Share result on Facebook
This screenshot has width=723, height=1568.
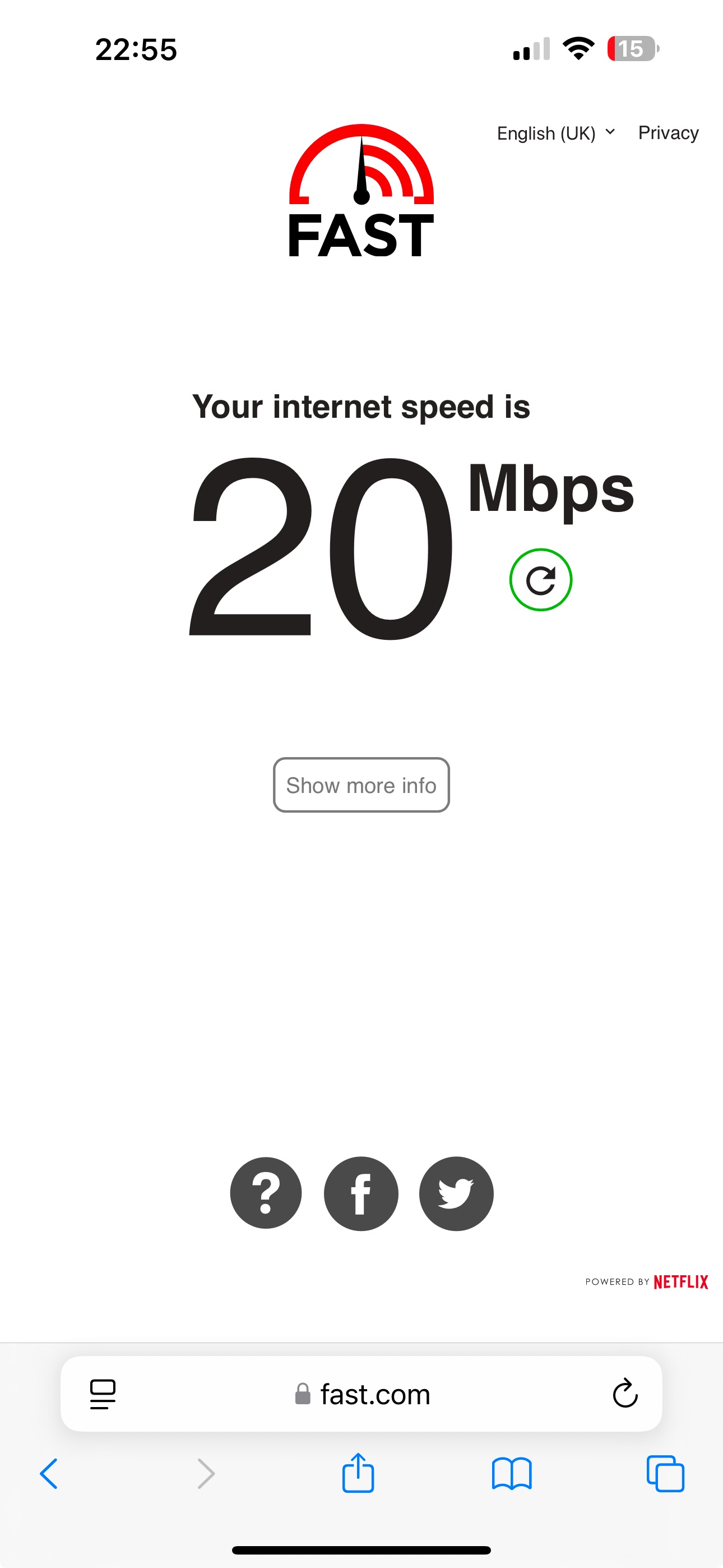[x=361, y=1193]
